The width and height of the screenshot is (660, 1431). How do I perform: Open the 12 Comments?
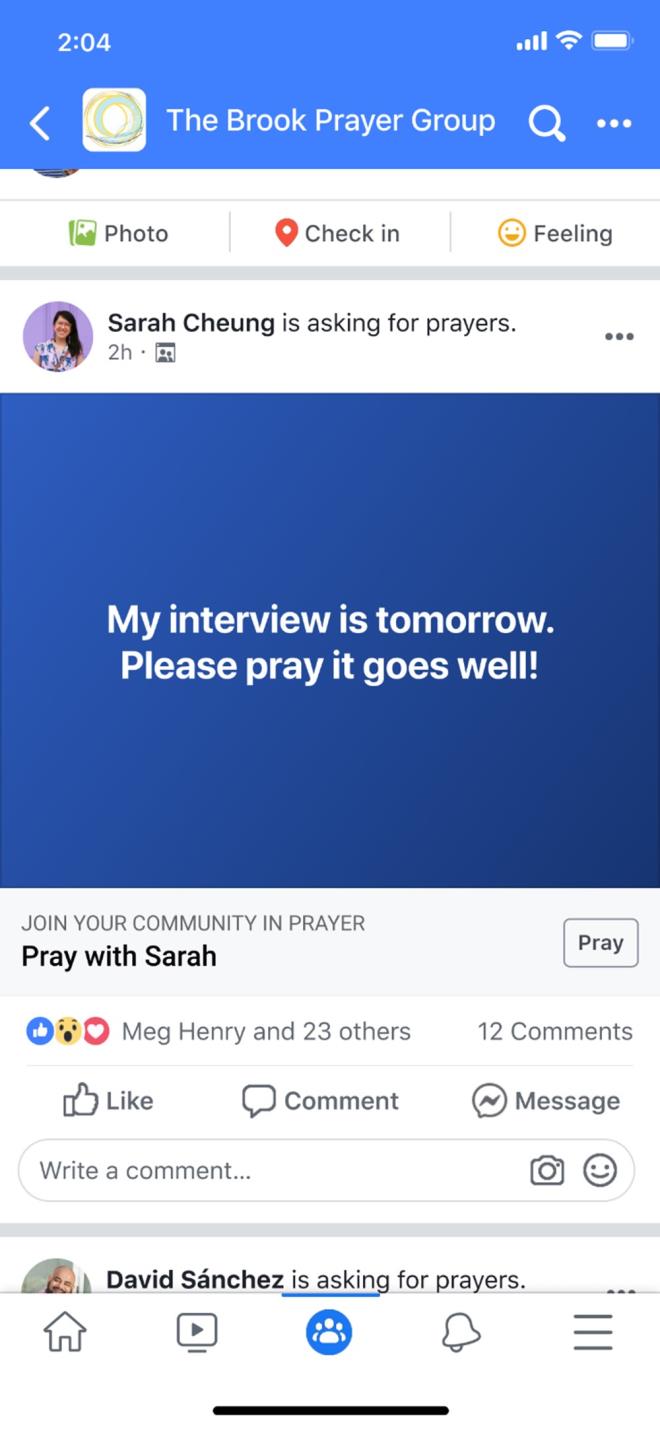pos(555,1031)
